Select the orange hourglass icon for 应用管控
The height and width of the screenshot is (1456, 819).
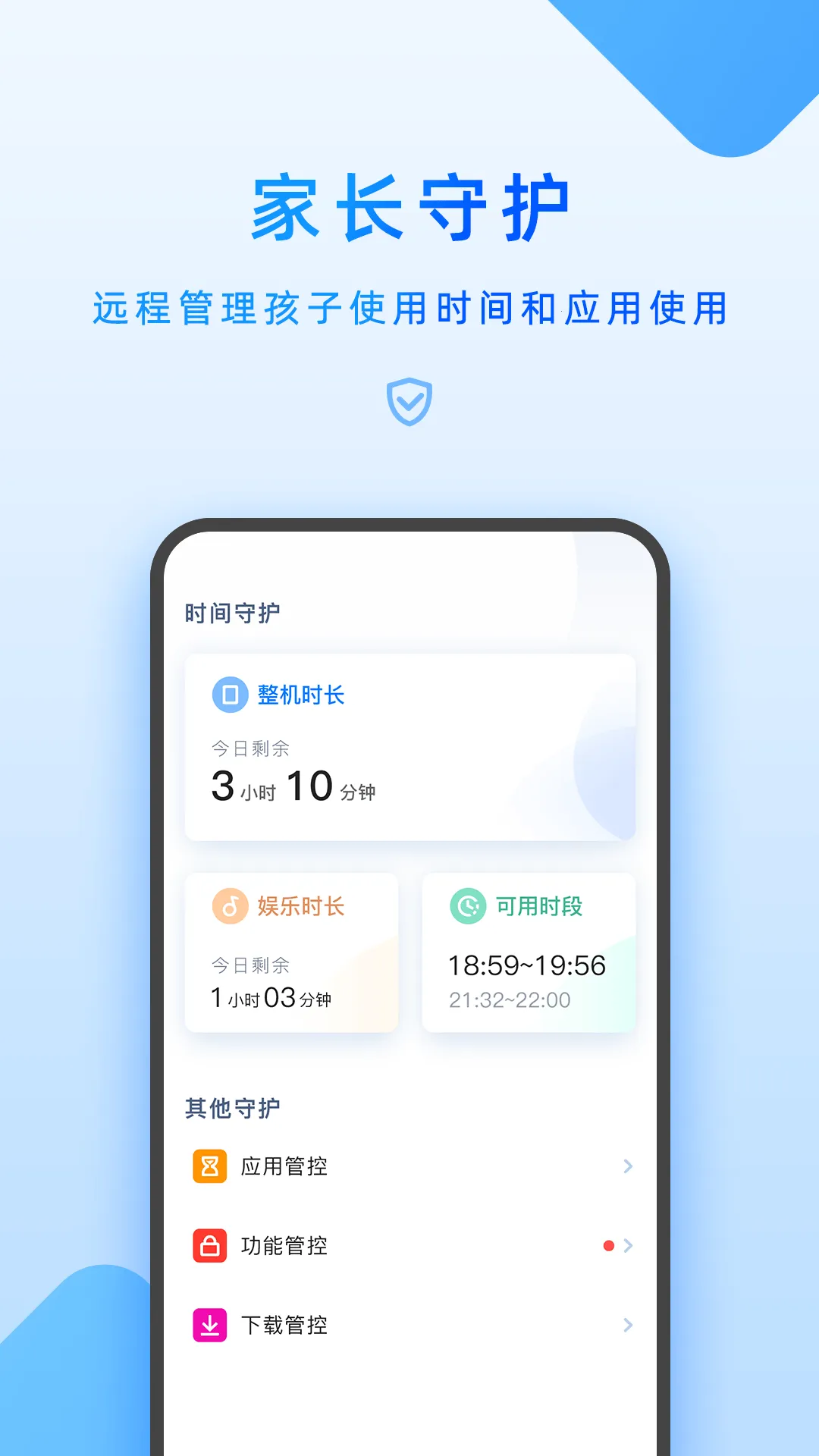pos(209,1166)
